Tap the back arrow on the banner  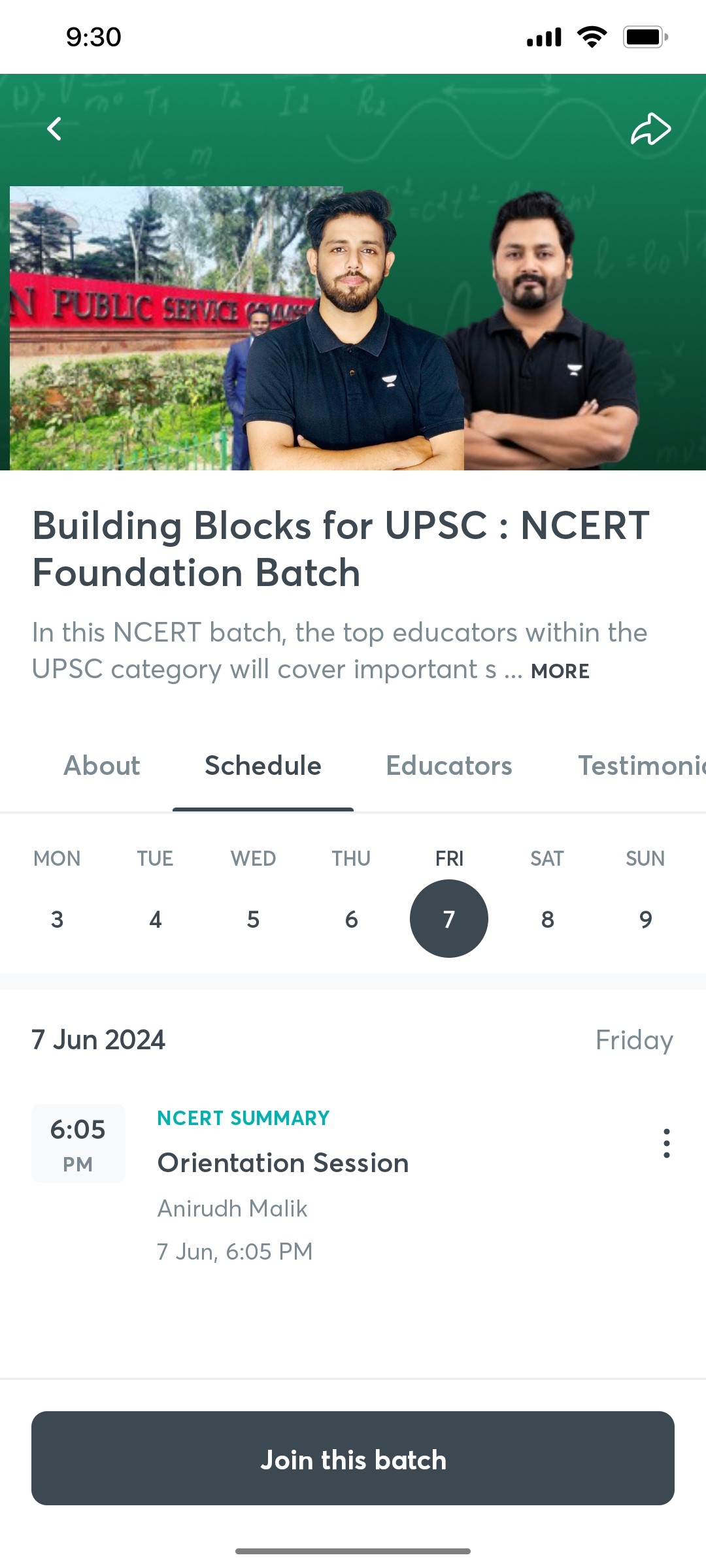(x=55, y=129)
